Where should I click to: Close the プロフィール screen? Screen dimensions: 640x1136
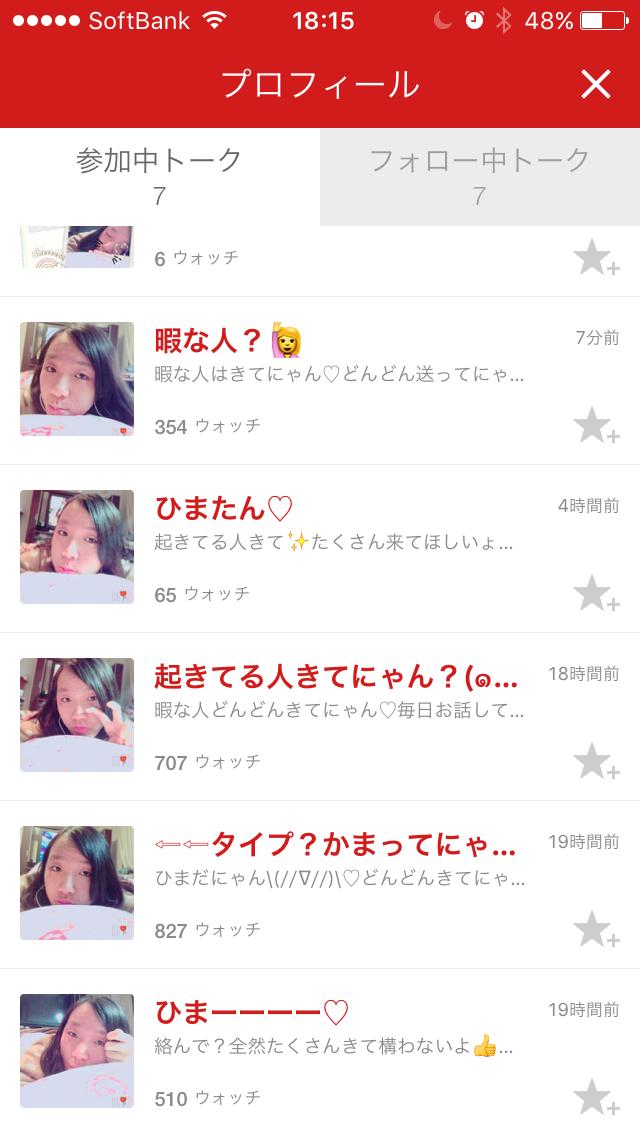(x=595, y=85)
